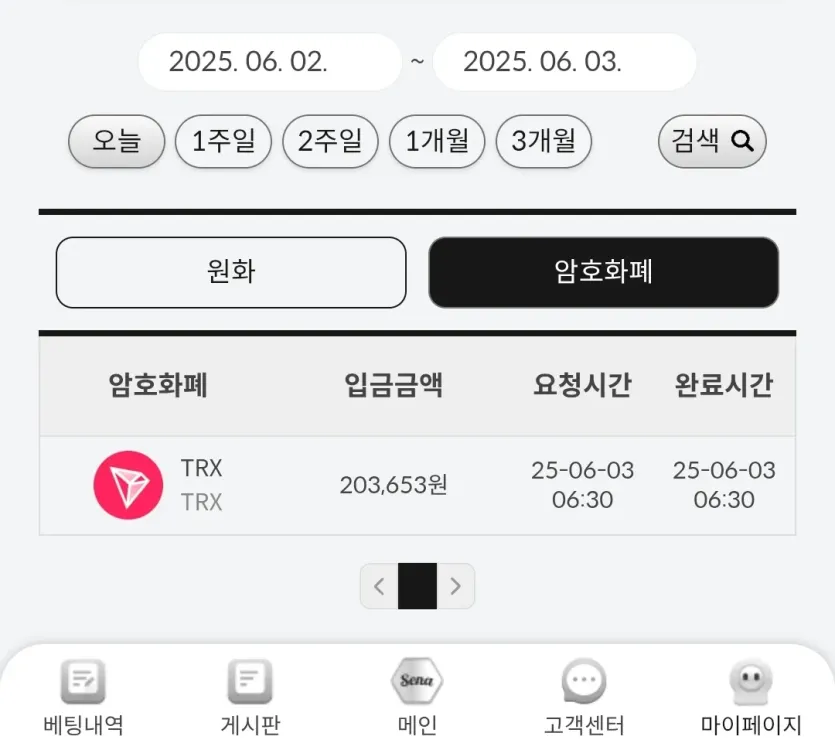Open the end date field 2025. 06. 03.
Screen dimensions: 835x750
click(564, 62)
